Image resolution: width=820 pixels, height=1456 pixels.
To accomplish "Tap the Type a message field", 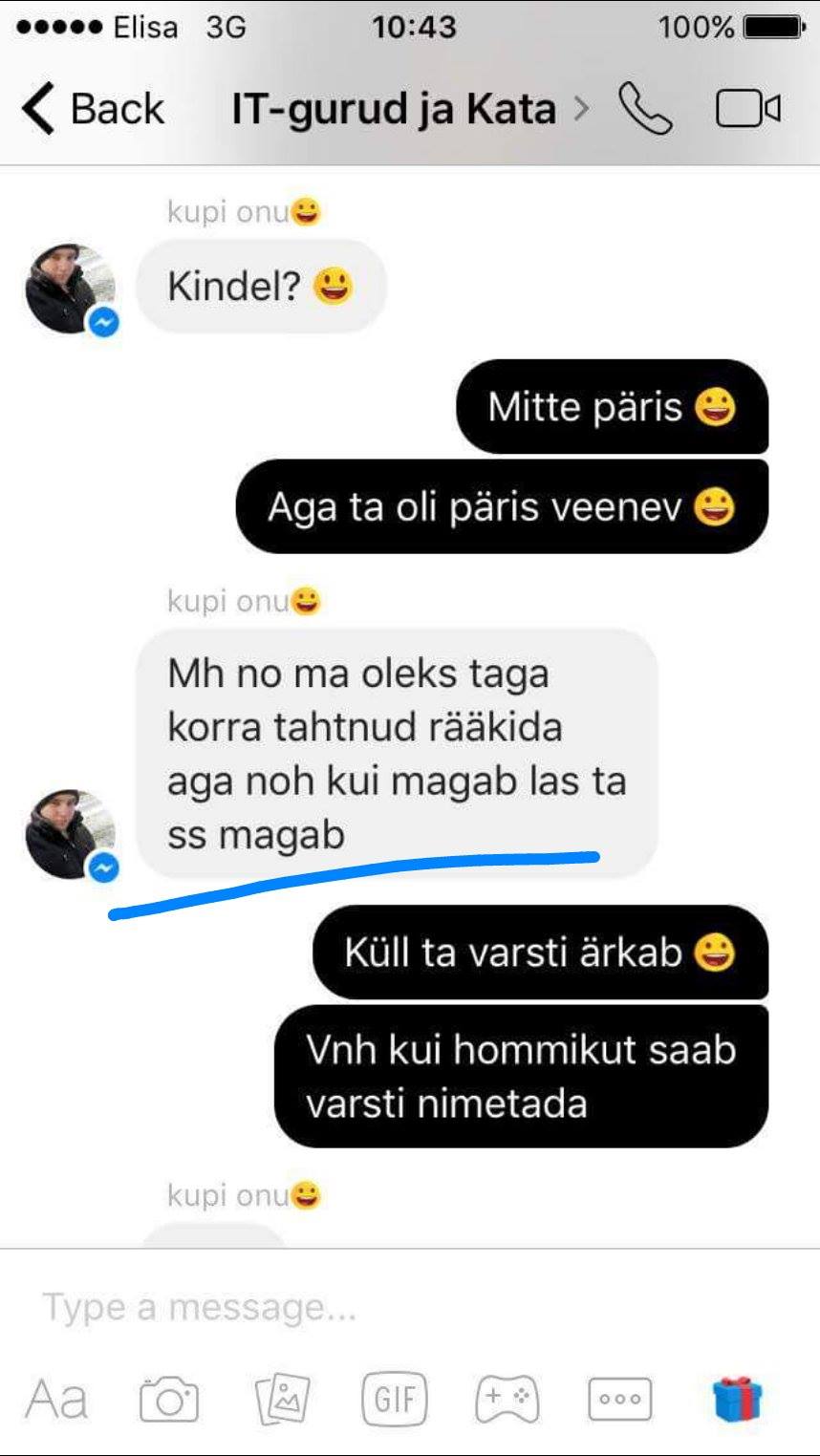I will click(x=410, y=1306).
